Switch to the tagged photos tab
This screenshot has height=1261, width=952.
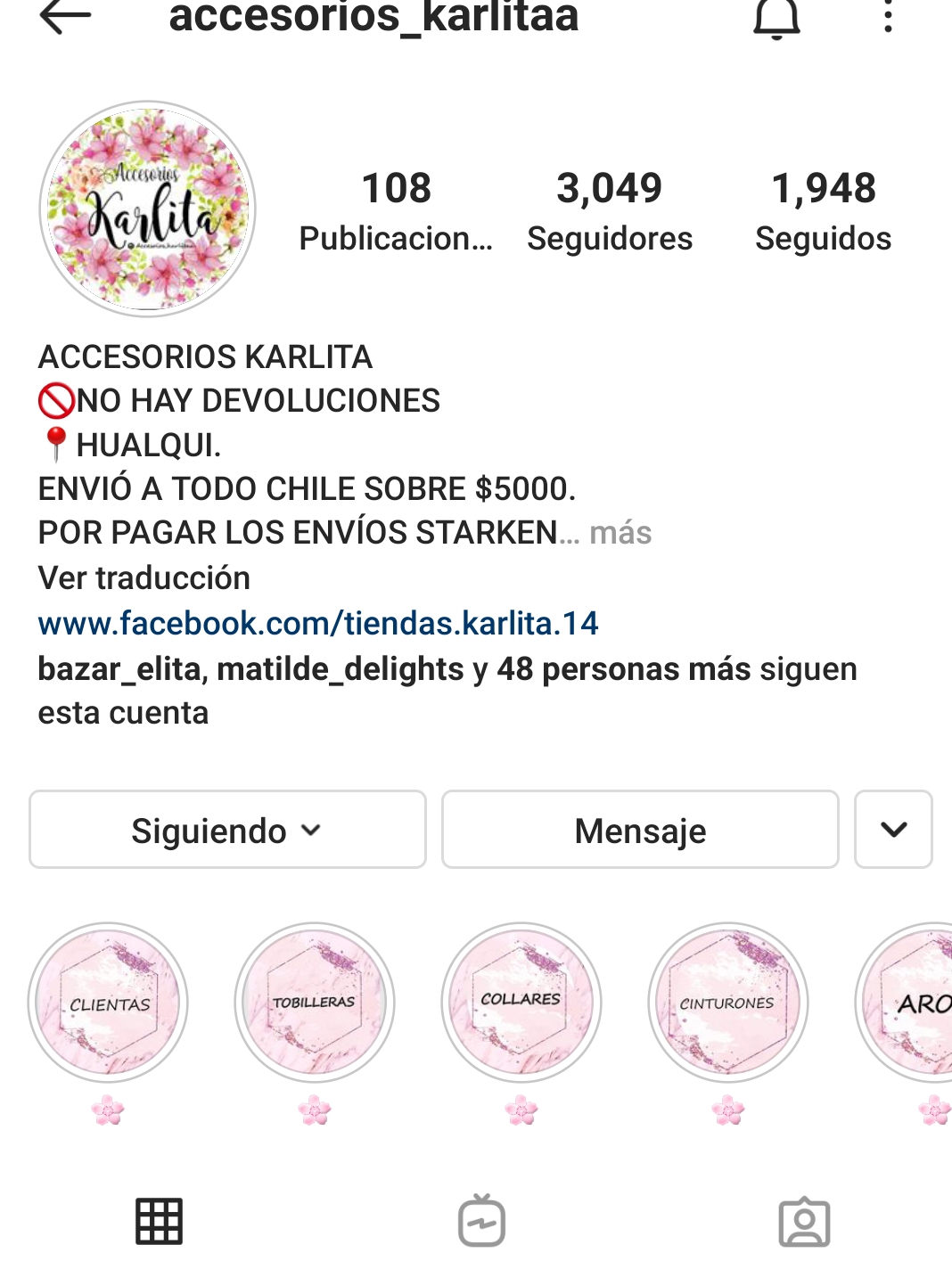tap(804, 1221)
